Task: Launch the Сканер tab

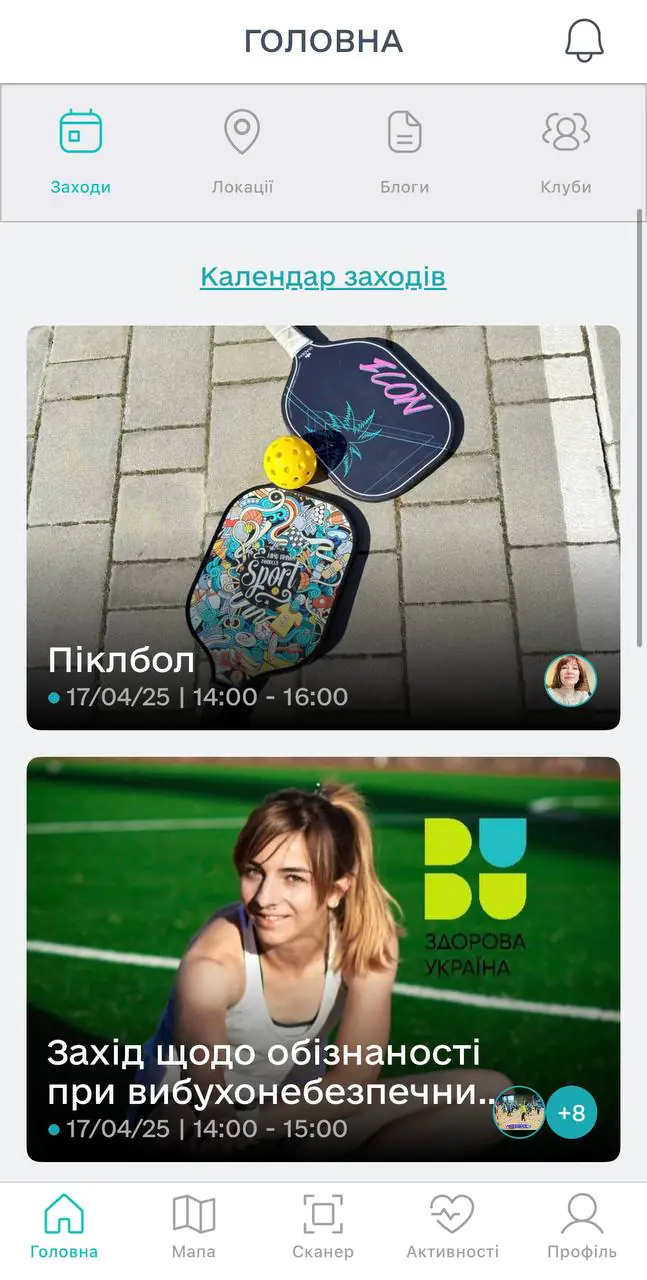Action: coord(323,1227)
